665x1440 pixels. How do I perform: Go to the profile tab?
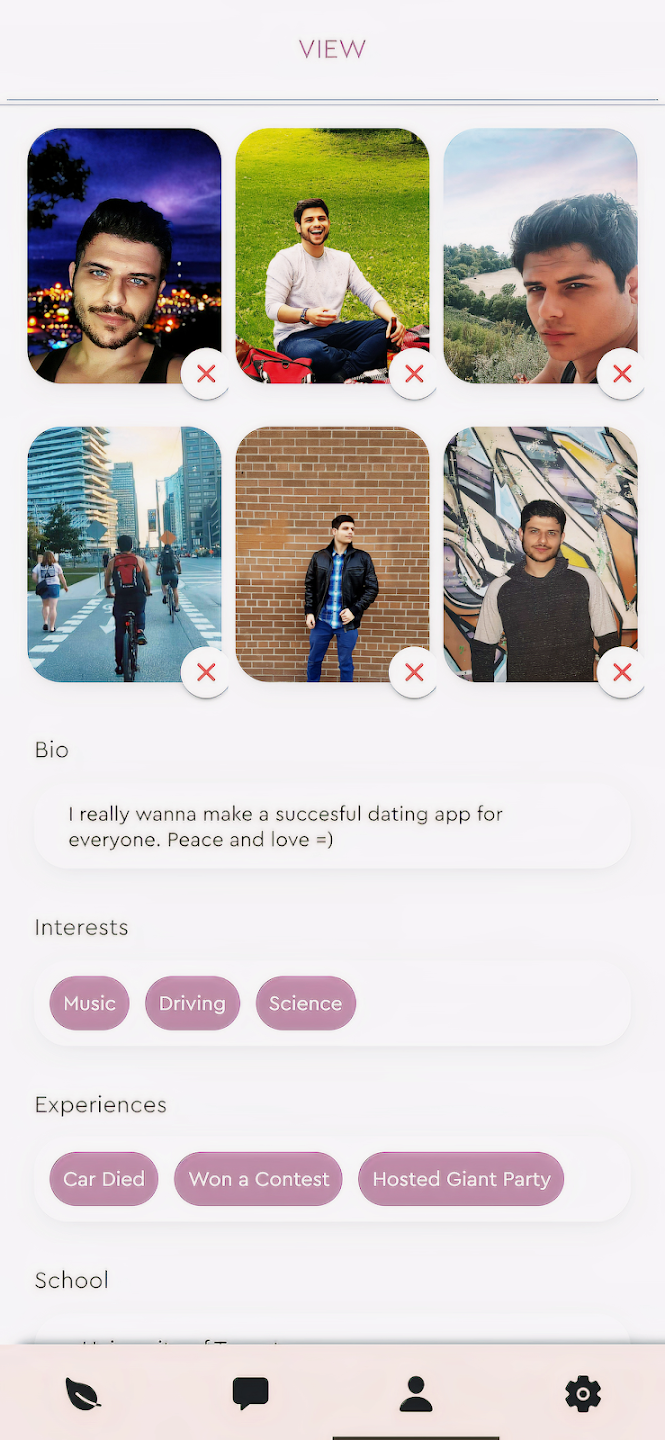click(x=416, y=1393)
